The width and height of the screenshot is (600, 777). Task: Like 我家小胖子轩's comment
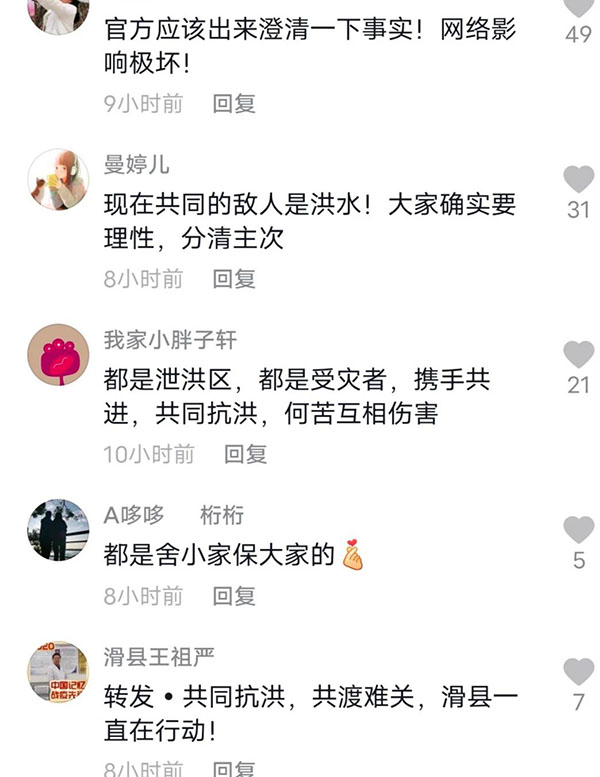(x=578, y=354)
